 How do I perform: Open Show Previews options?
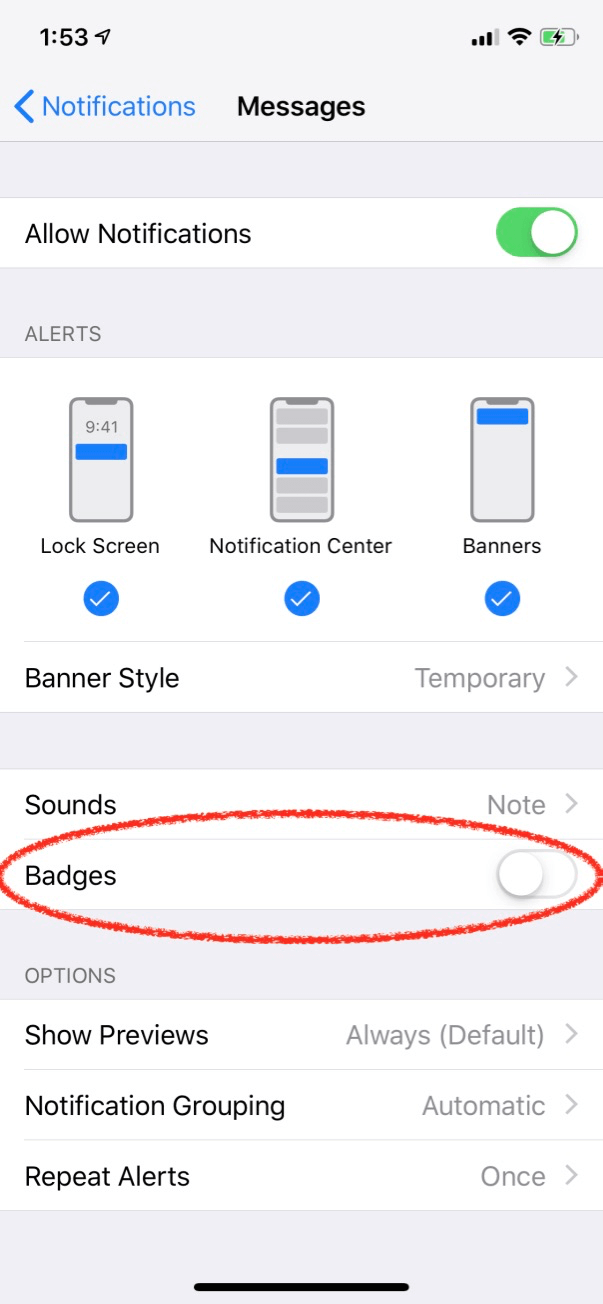301,1035
